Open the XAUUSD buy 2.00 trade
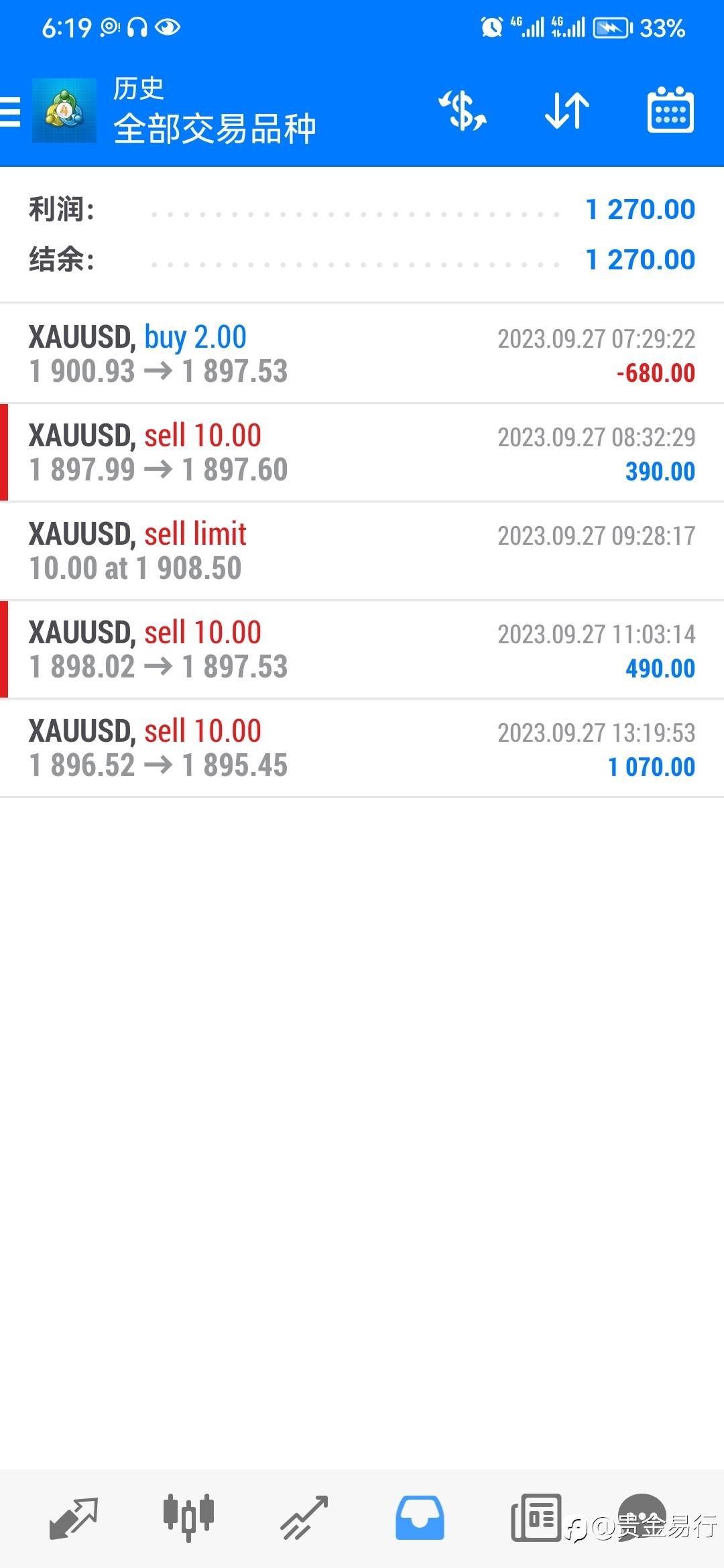Screen dimensions: 724x1568 point(362,354)
